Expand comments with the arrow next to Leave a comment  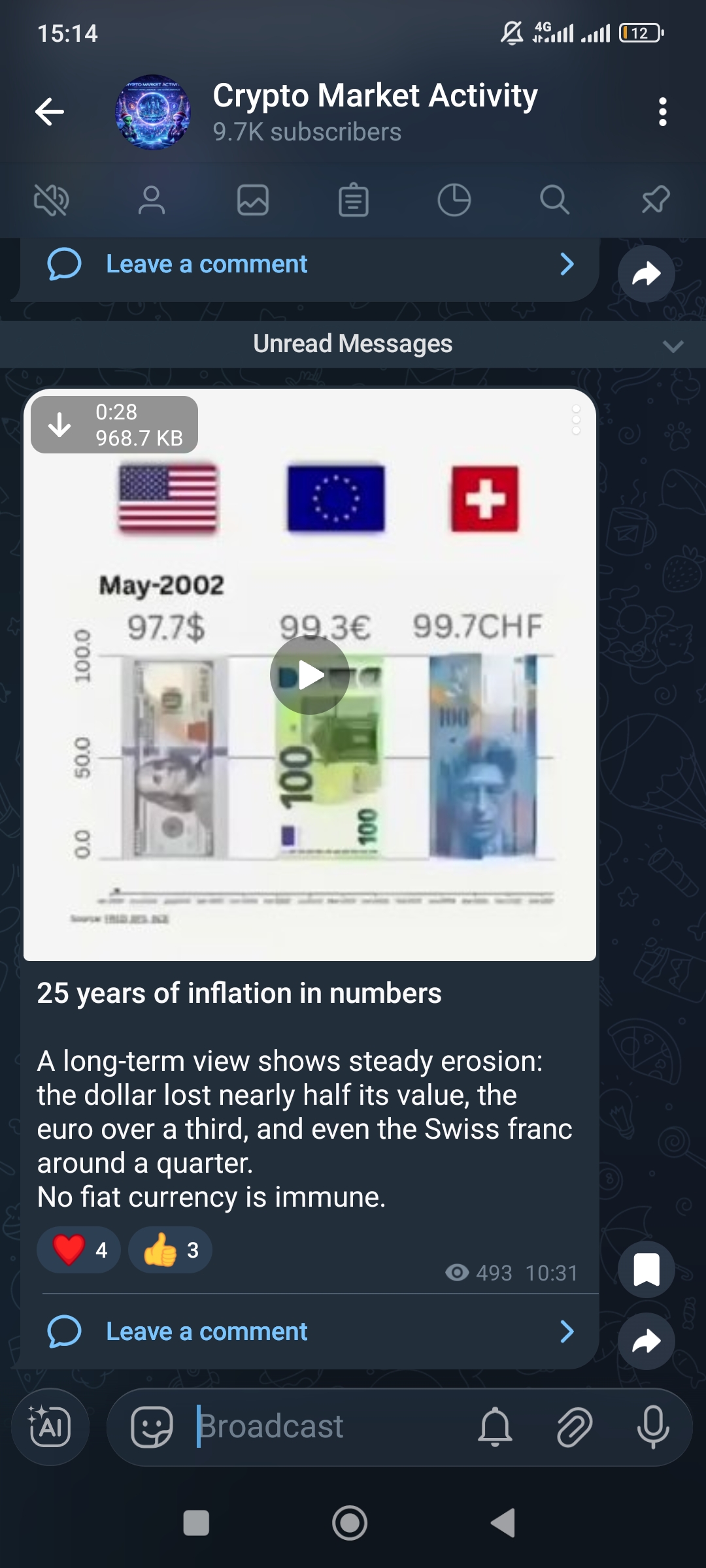coord(566,1331)
